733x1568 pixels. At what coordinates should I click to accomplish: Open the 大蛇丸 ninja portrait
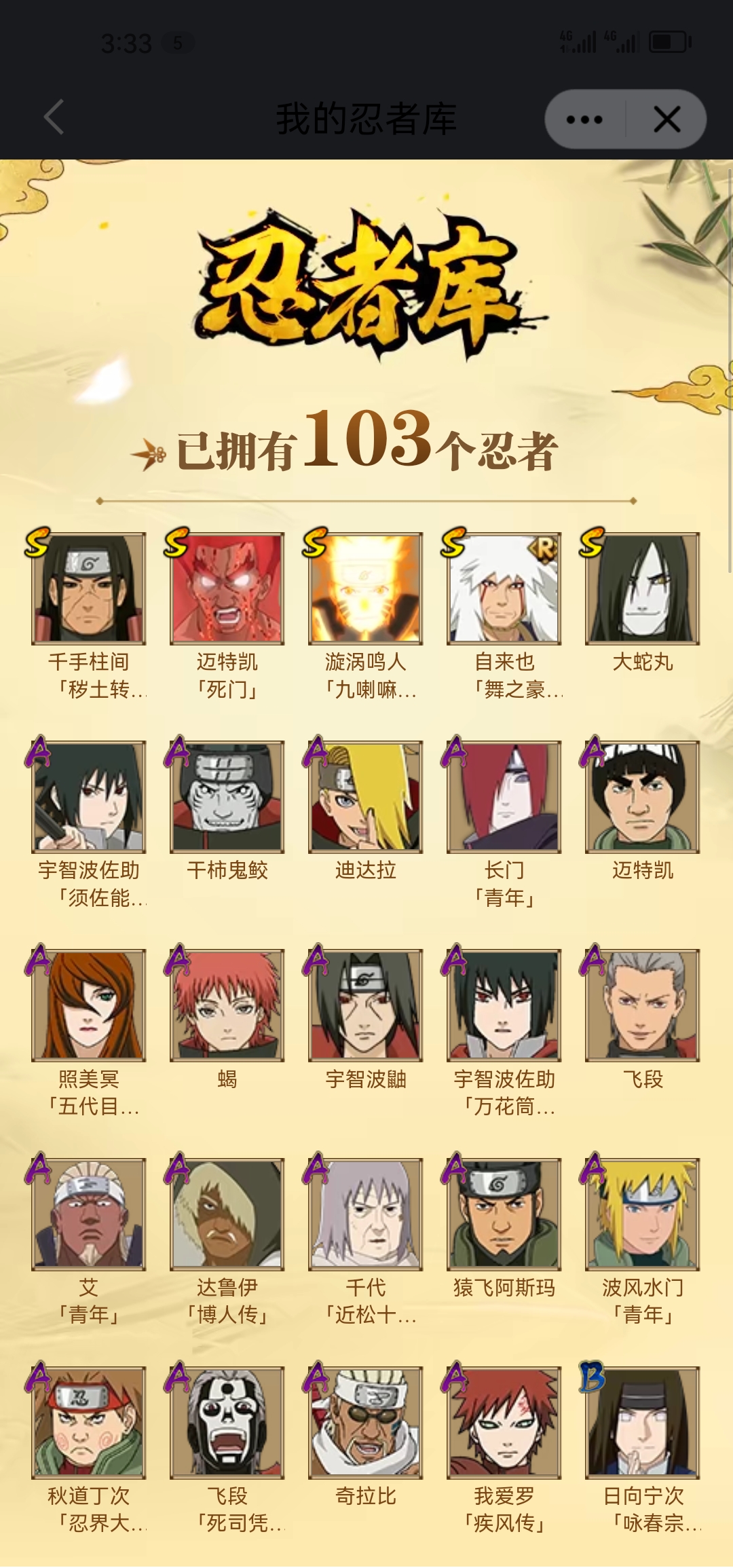coord(643,589)
